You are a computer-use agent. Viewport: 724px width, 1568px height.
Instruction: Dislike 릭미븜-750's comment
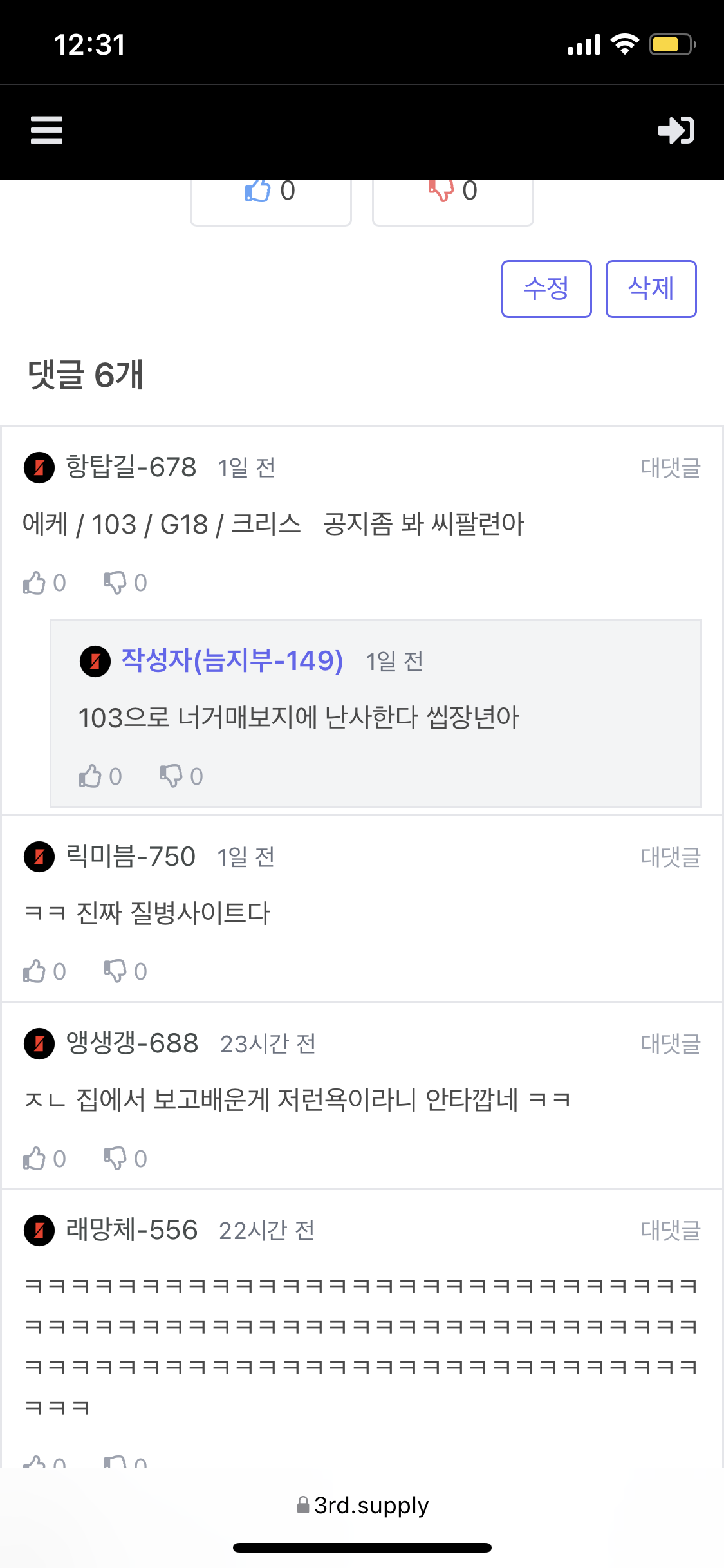[x=125, y=972]
